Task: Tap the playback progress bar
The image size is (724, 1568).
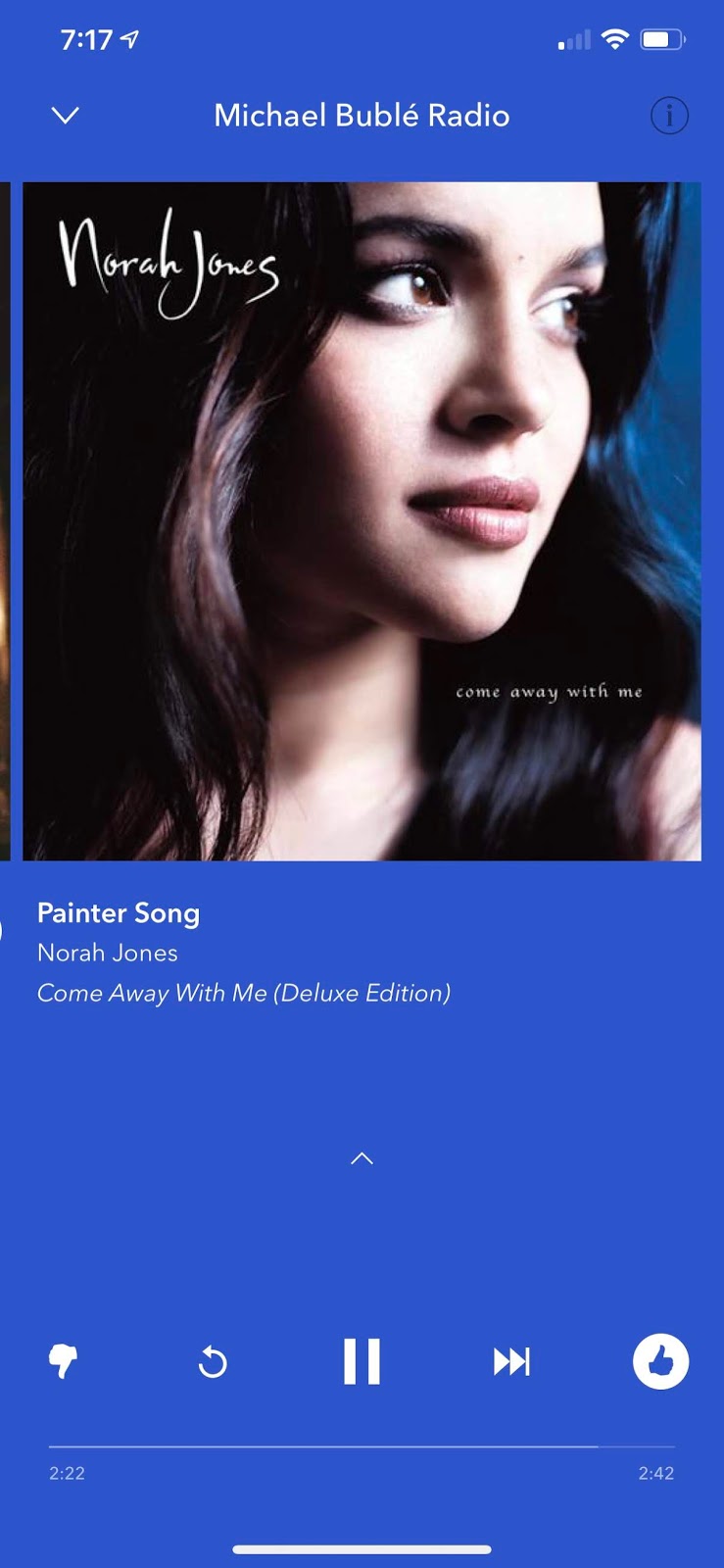Action: point(362,1446)
